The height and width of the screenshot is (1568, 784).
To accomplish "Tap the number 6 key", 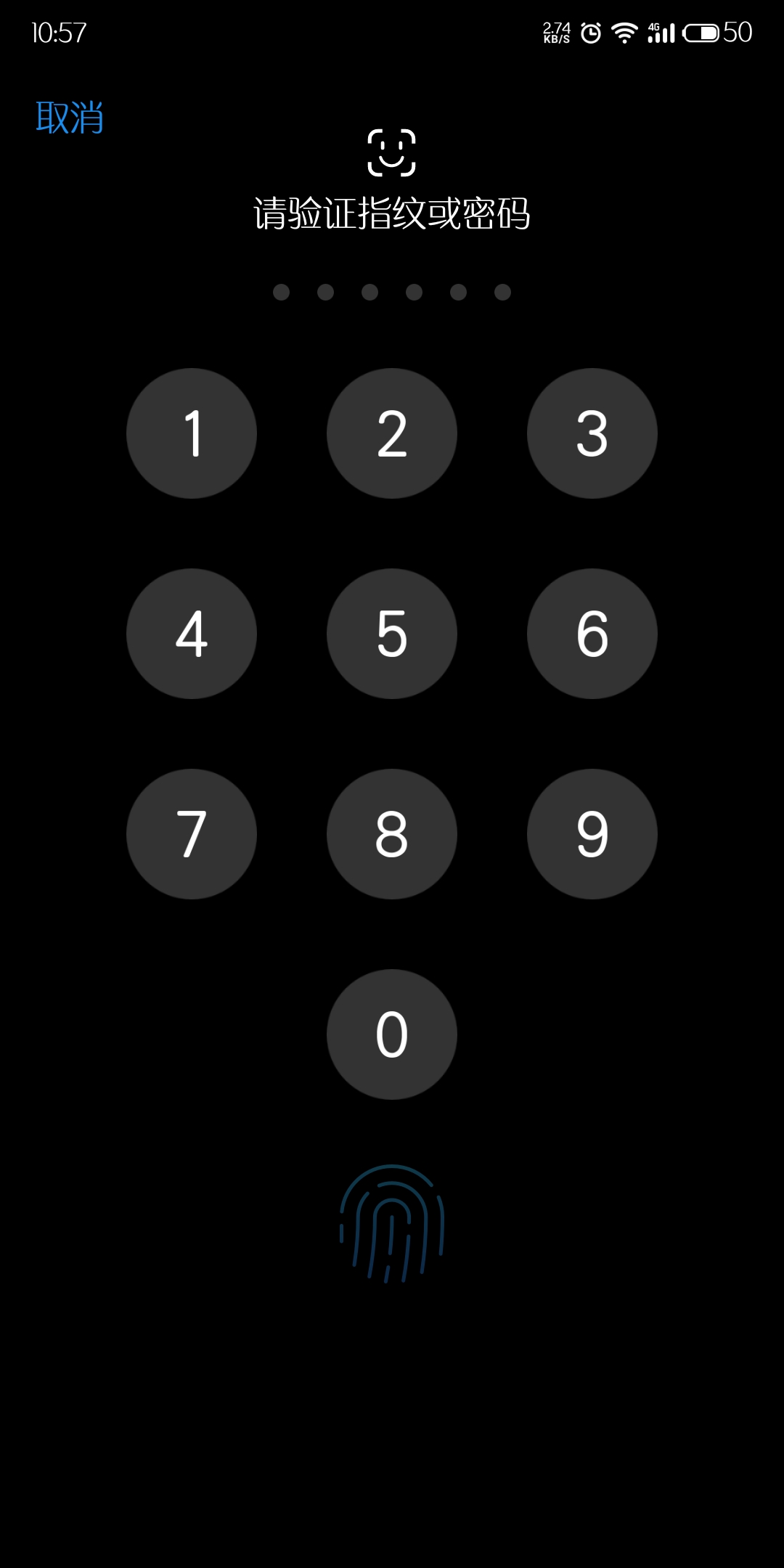I will click(x=592, y=634).
